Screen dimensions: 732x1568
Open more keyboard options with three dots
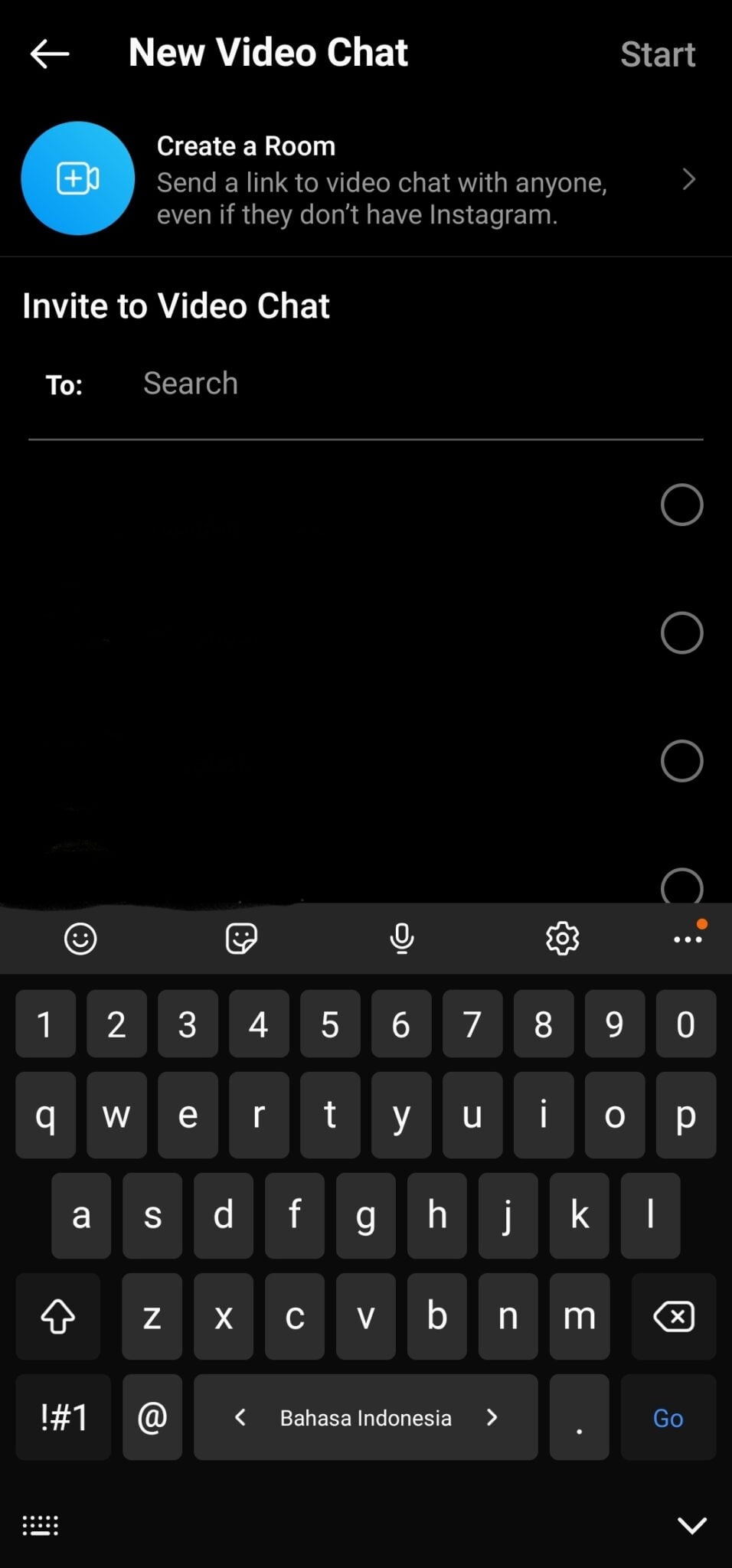tap(688, 939)
